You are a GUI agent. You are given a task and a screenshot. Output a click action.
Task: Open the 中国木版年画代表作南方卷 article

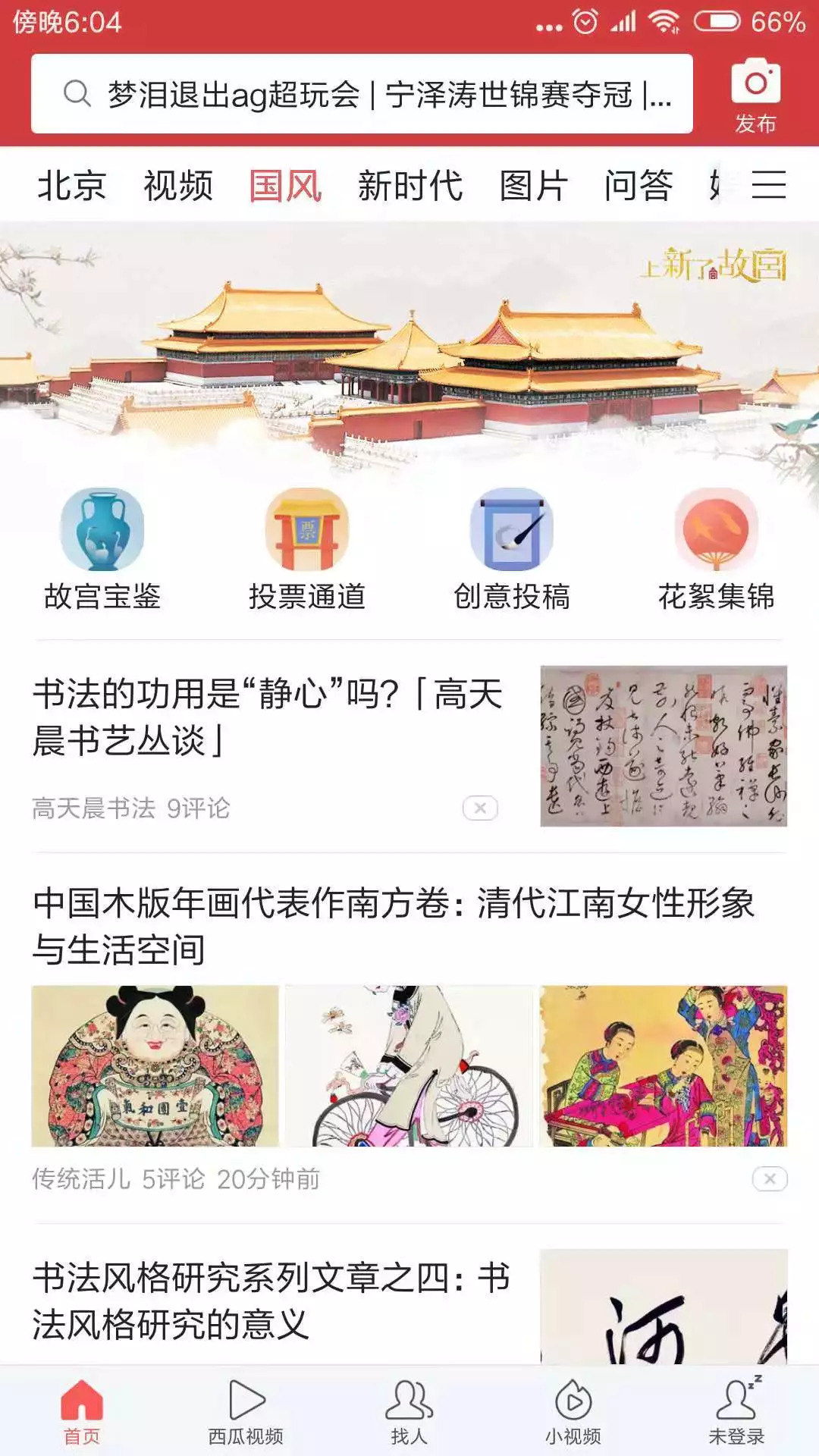(x=393, y=925)
